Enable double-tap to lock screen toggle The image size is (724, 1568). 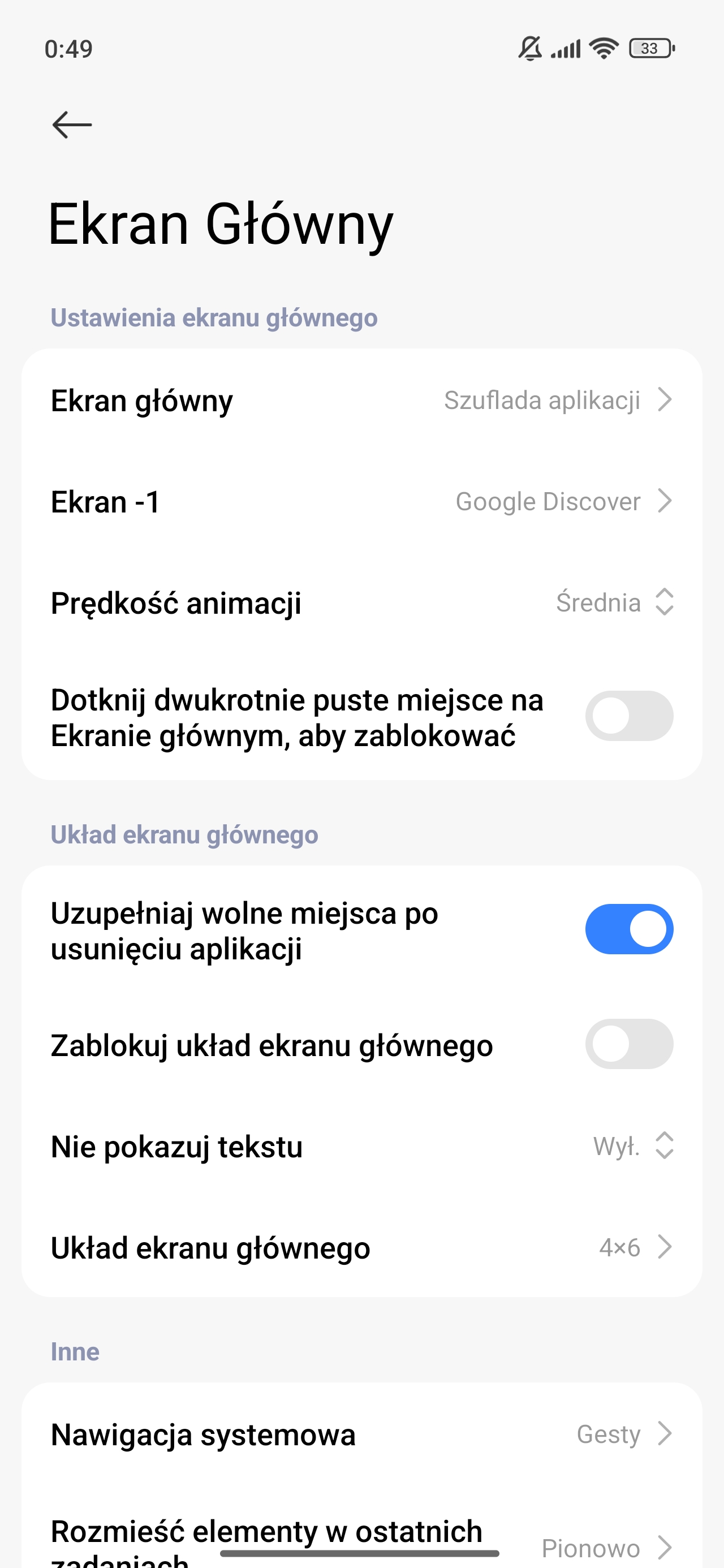[628, 716]
